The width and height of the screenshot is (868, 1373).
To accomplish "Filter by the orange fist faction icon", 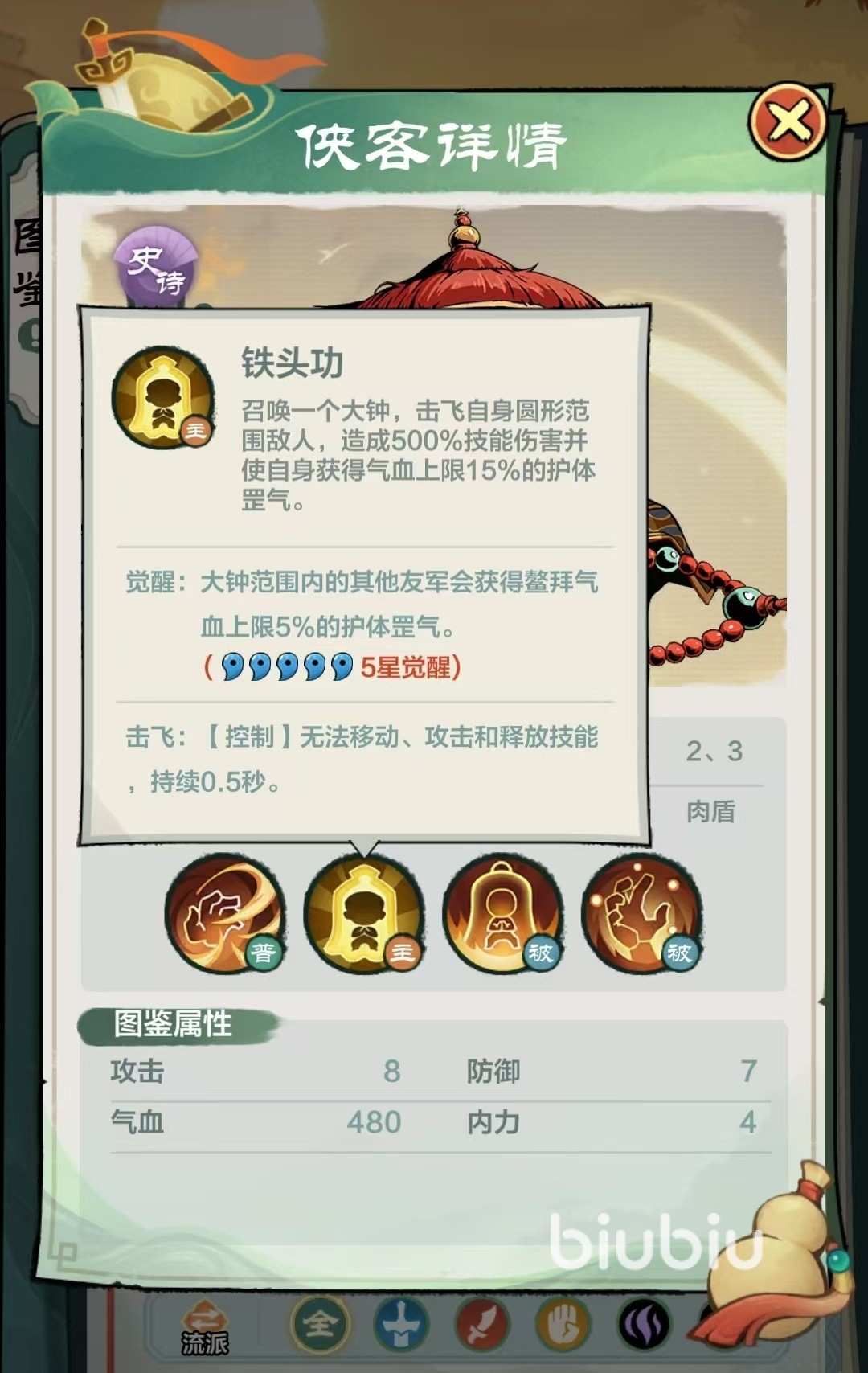I will 563,1324.
